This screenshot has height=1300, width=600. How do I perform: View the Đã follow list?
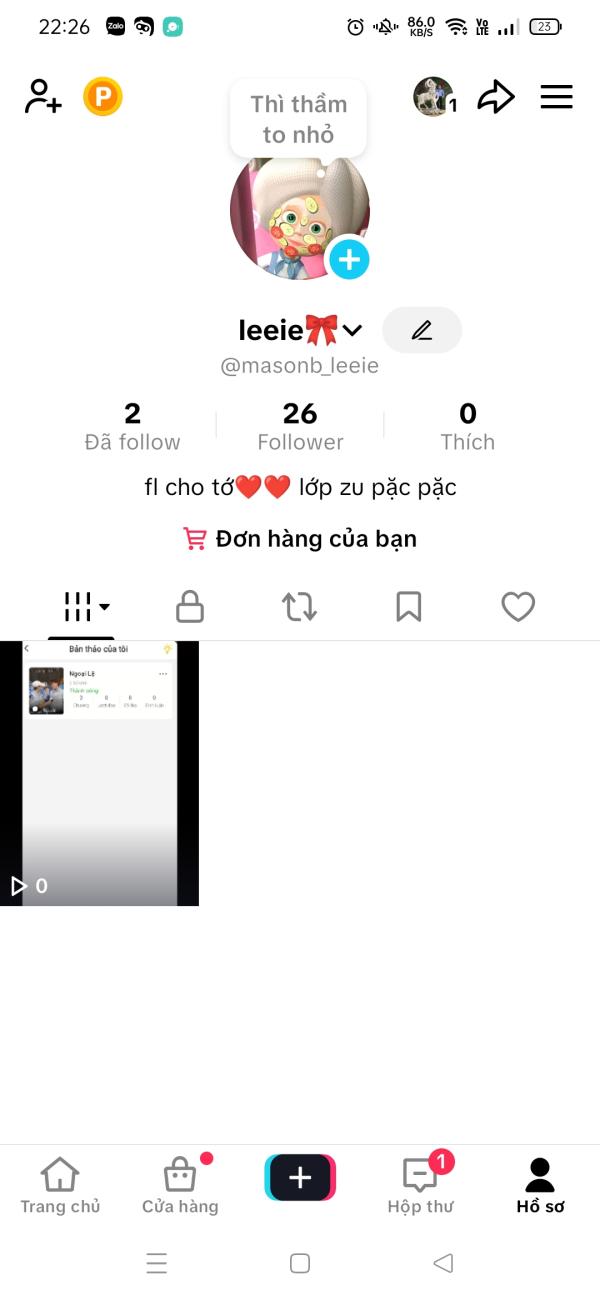point(132,426)
